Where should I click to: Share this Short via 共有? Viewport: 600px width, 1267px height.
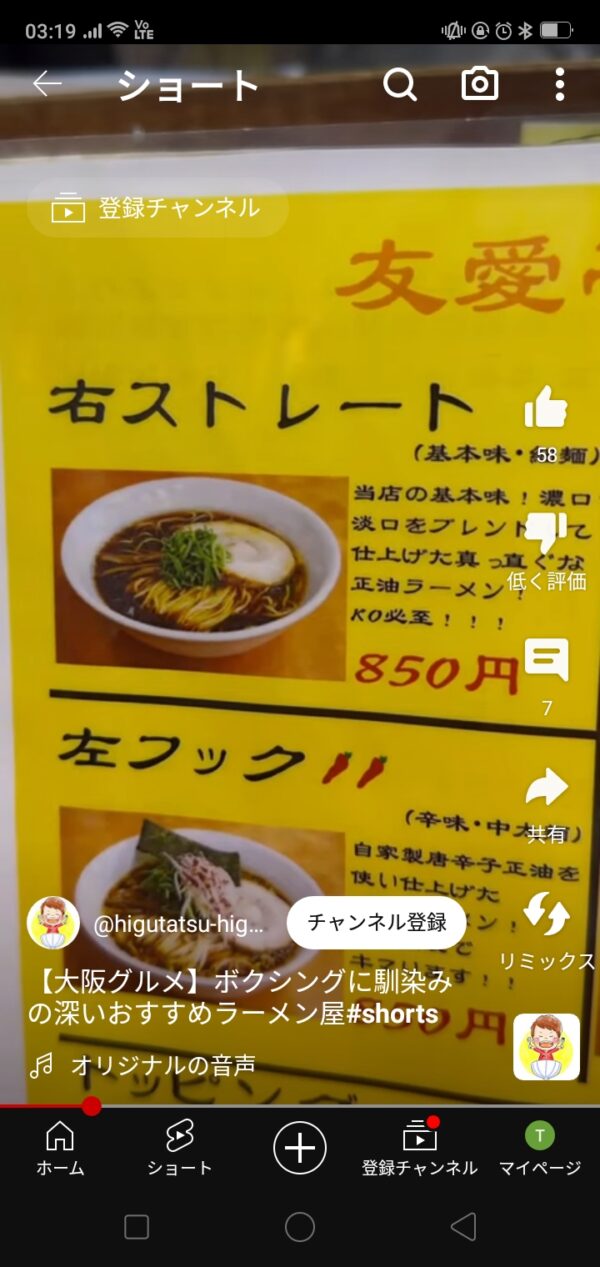coord(546,790)
